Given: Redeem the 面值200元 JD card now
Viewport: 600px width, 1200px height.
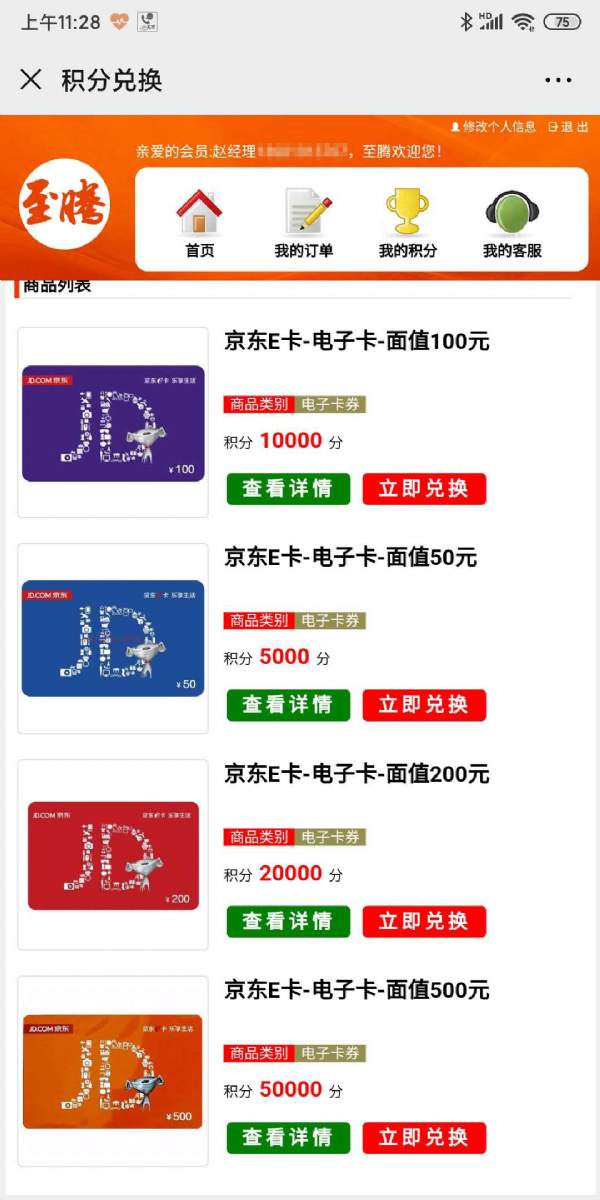Looking at the screenshot, I should coord(424,921).
